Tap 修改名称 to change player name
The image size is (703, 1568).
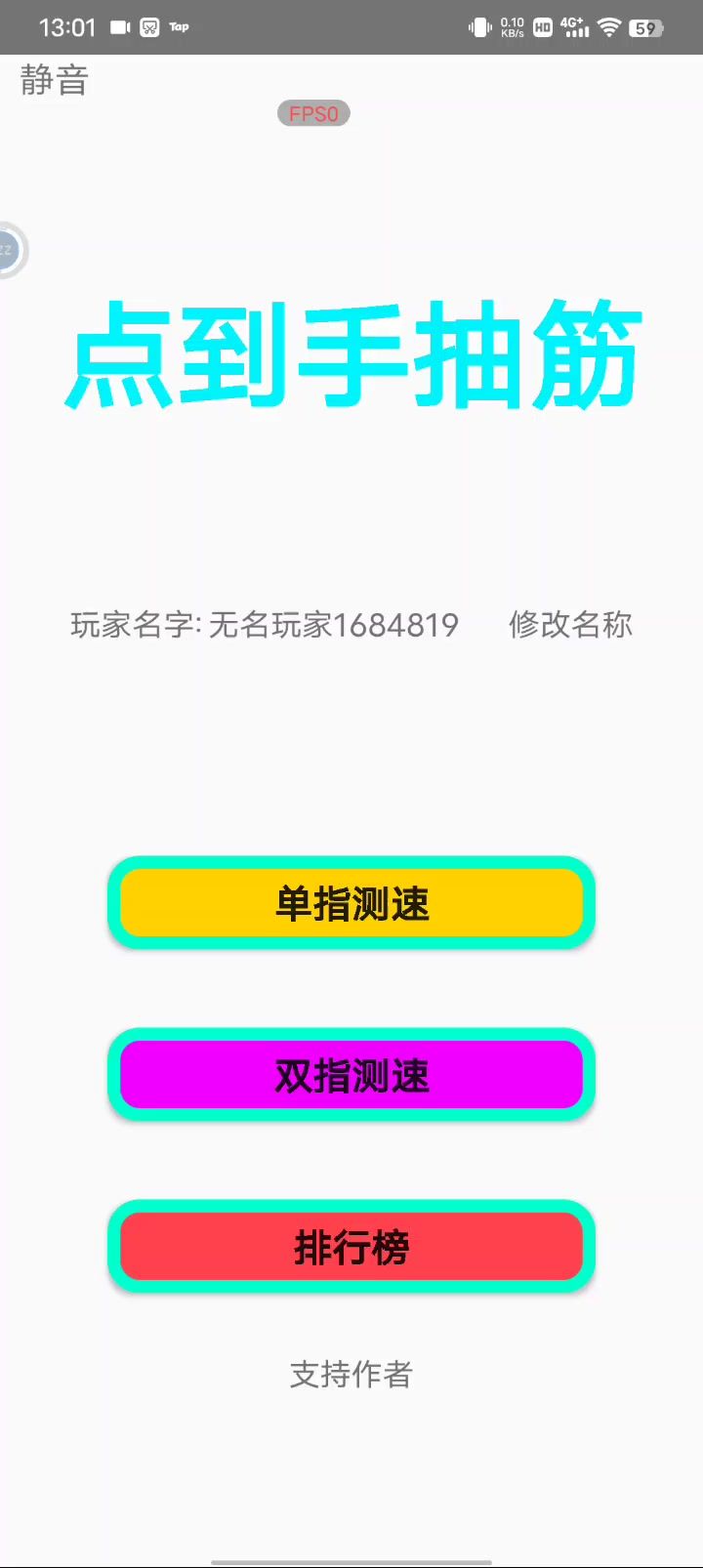coord(570,625)
